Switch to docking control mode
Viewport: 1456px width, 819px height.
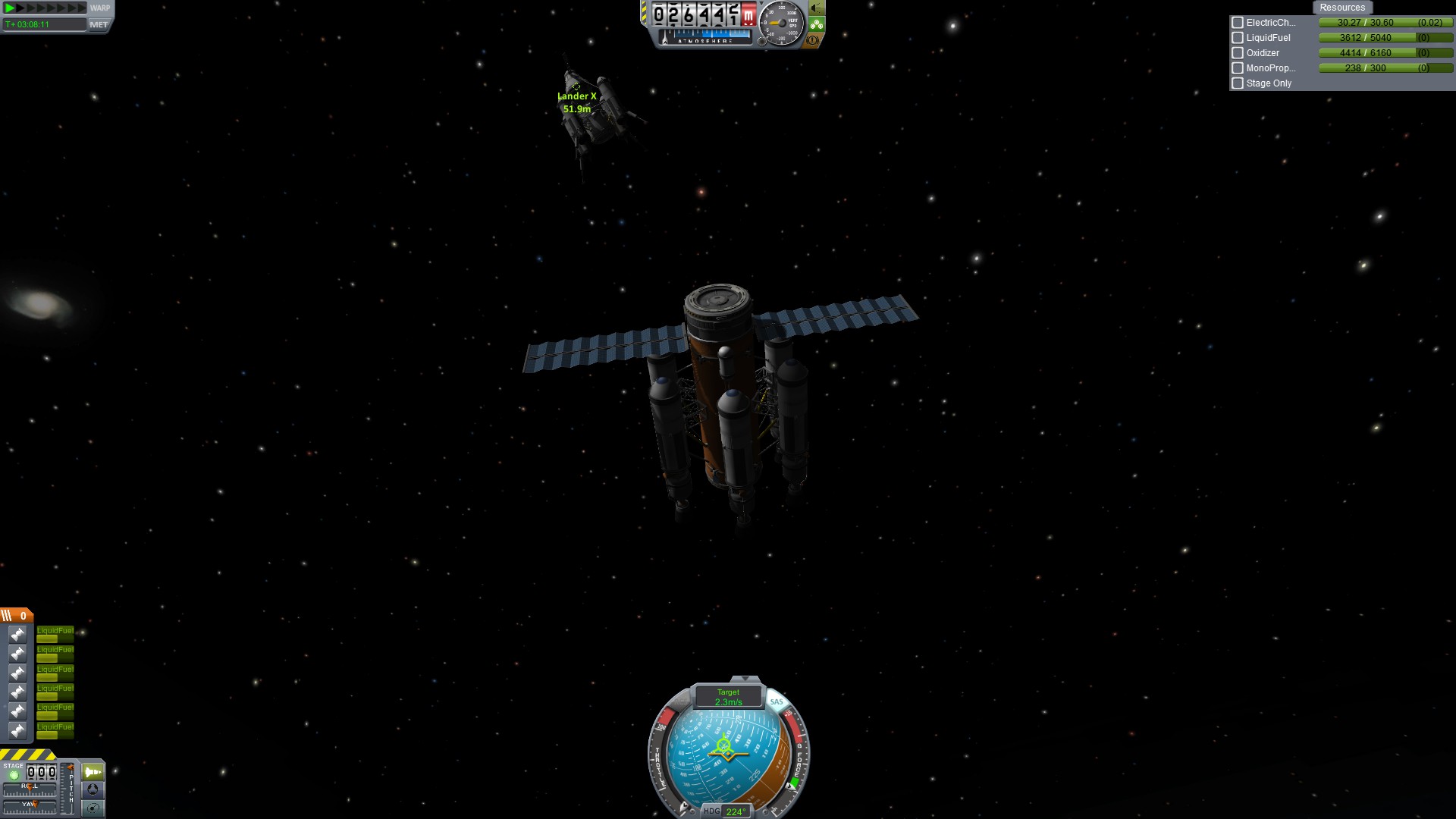click(x=93, y=789)
